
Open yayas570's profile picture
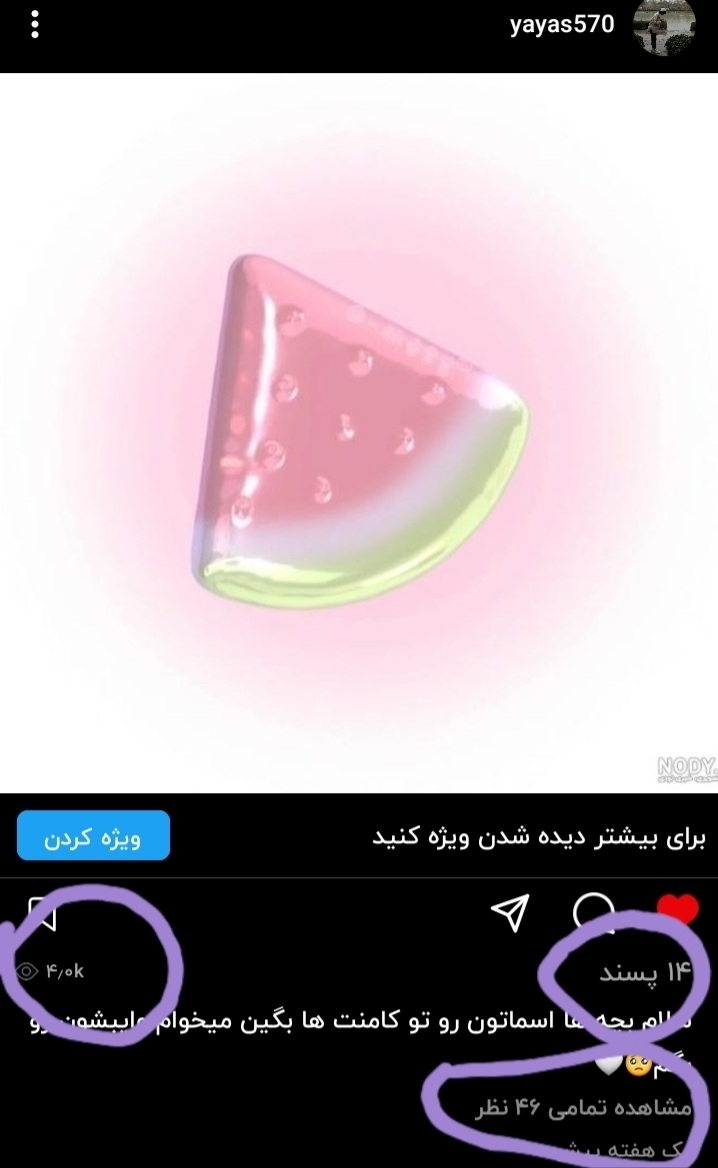click(x=664, y=28)
